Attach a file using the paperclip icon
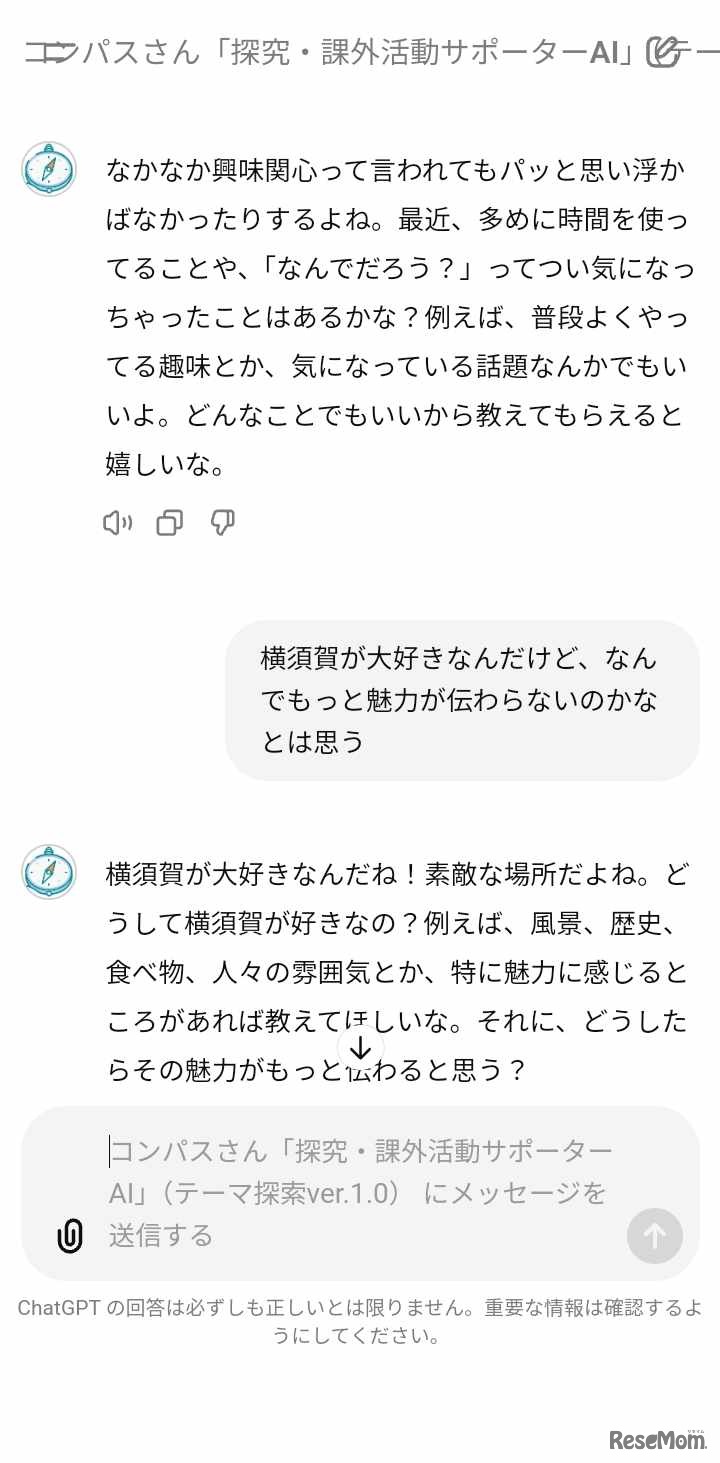 tap(68, 1237)
